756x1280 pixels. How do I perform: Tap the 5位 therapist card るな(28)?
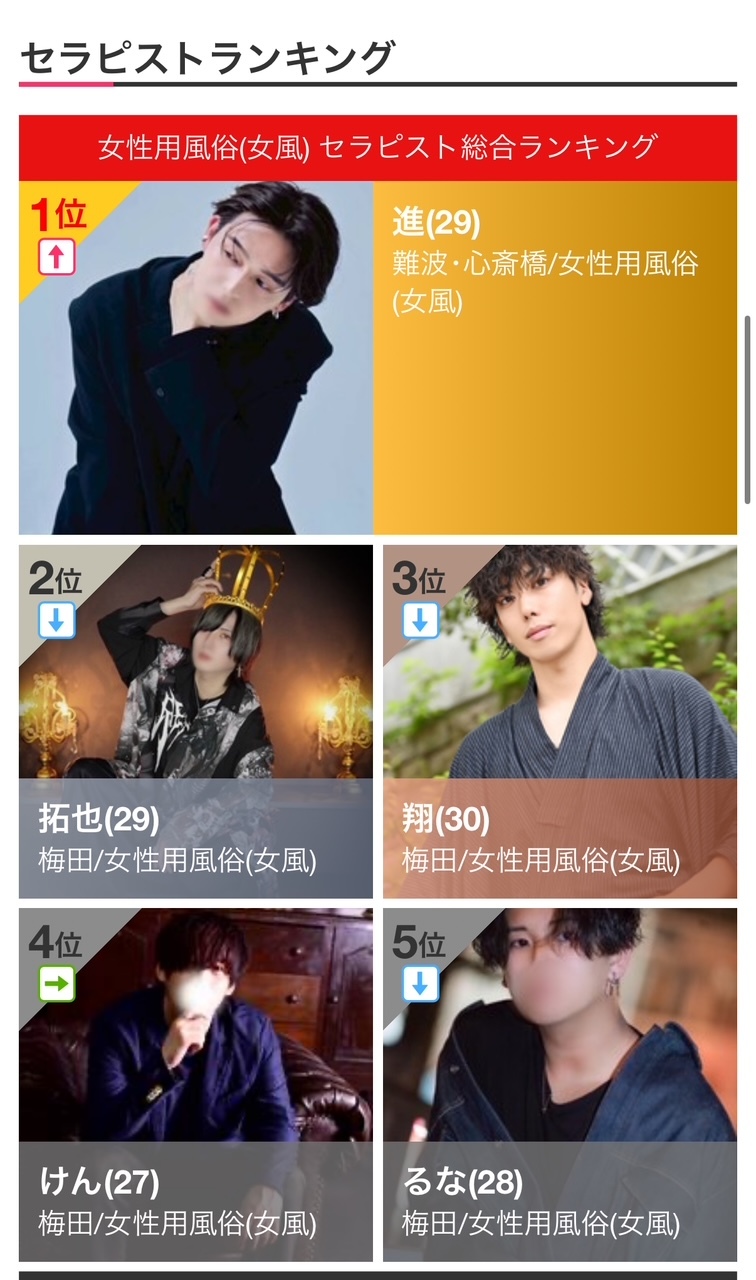point(560,1084)
